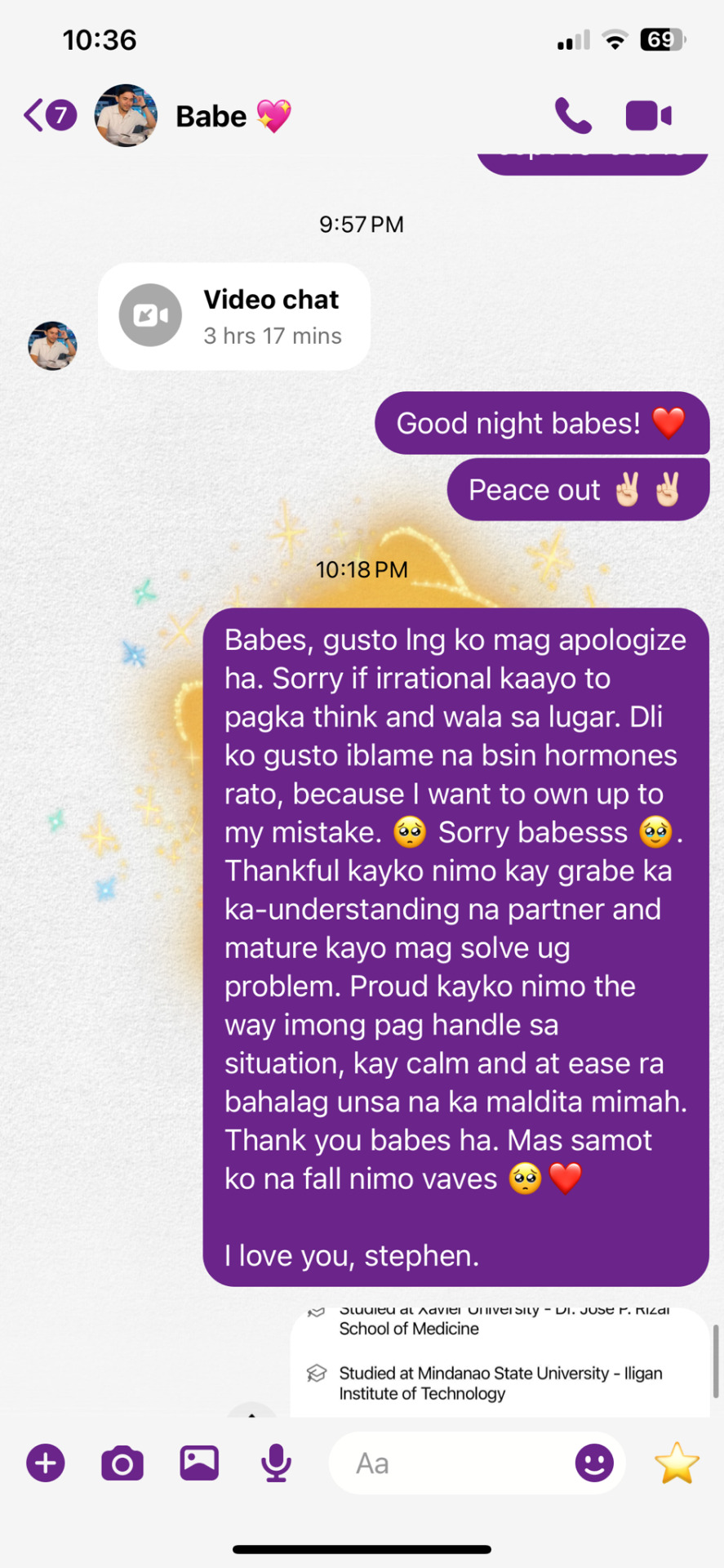Image resolution: width=724 pixels, height=1568 pixels.
Task: Open more options with the plus icon
Action: (46, 1463)
